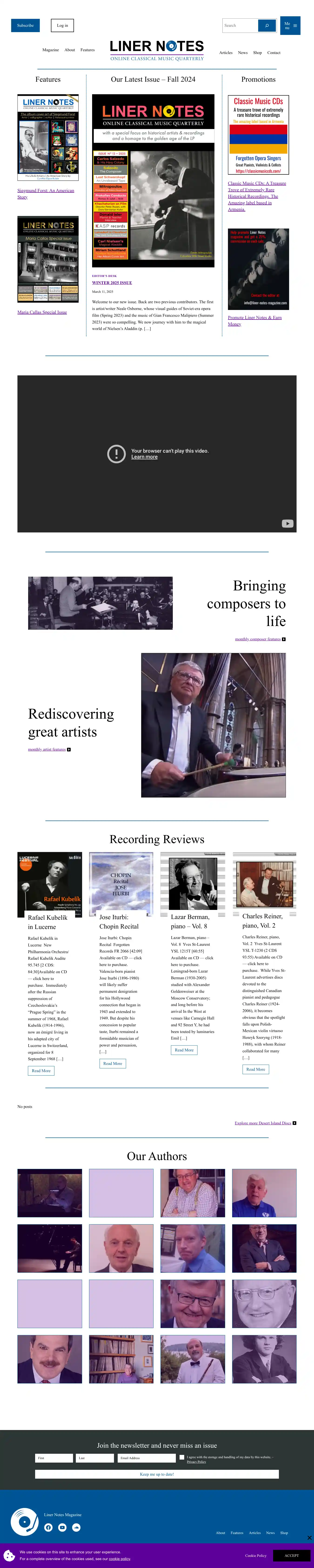This screenshot has width=314, height=1568.
Task: Check the newsletter data agreement checkbox
Action: 182,1457
